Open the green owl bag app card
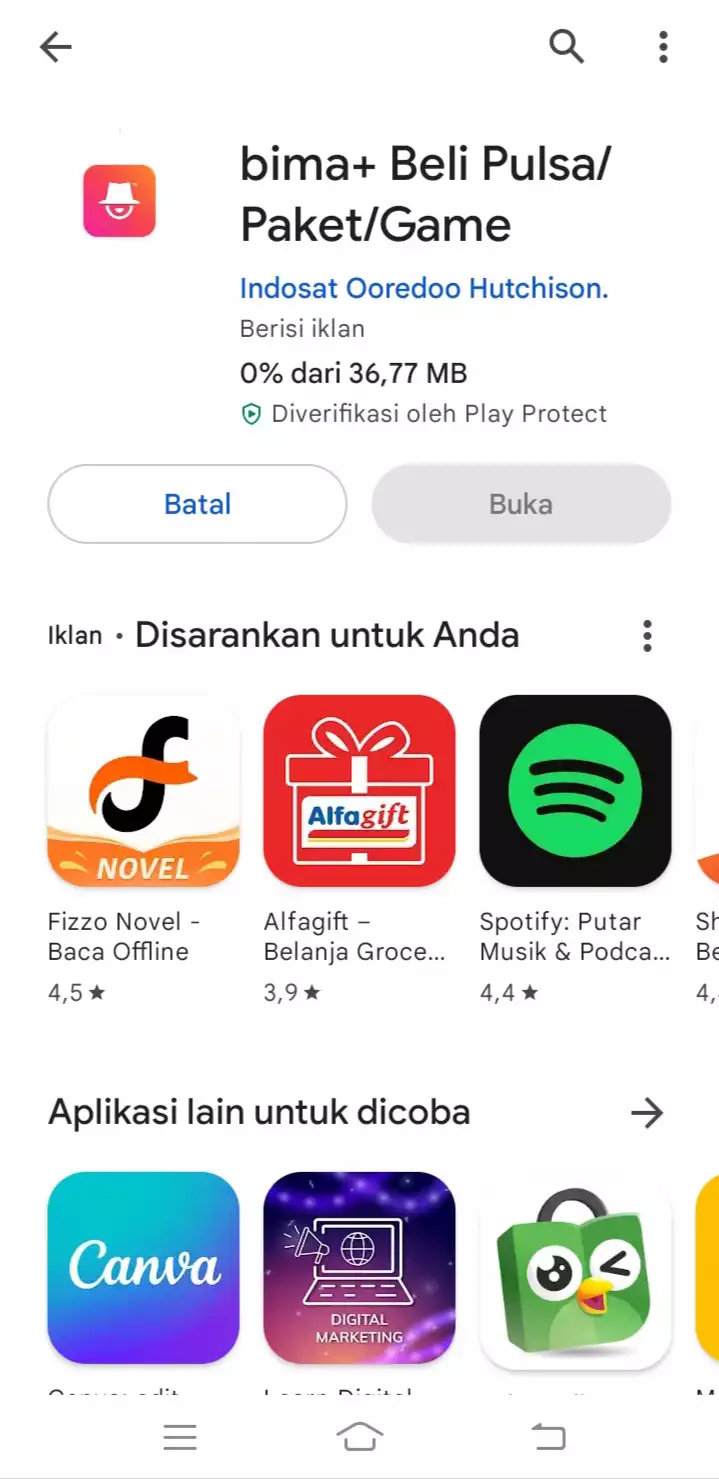 pos(575,1267)
